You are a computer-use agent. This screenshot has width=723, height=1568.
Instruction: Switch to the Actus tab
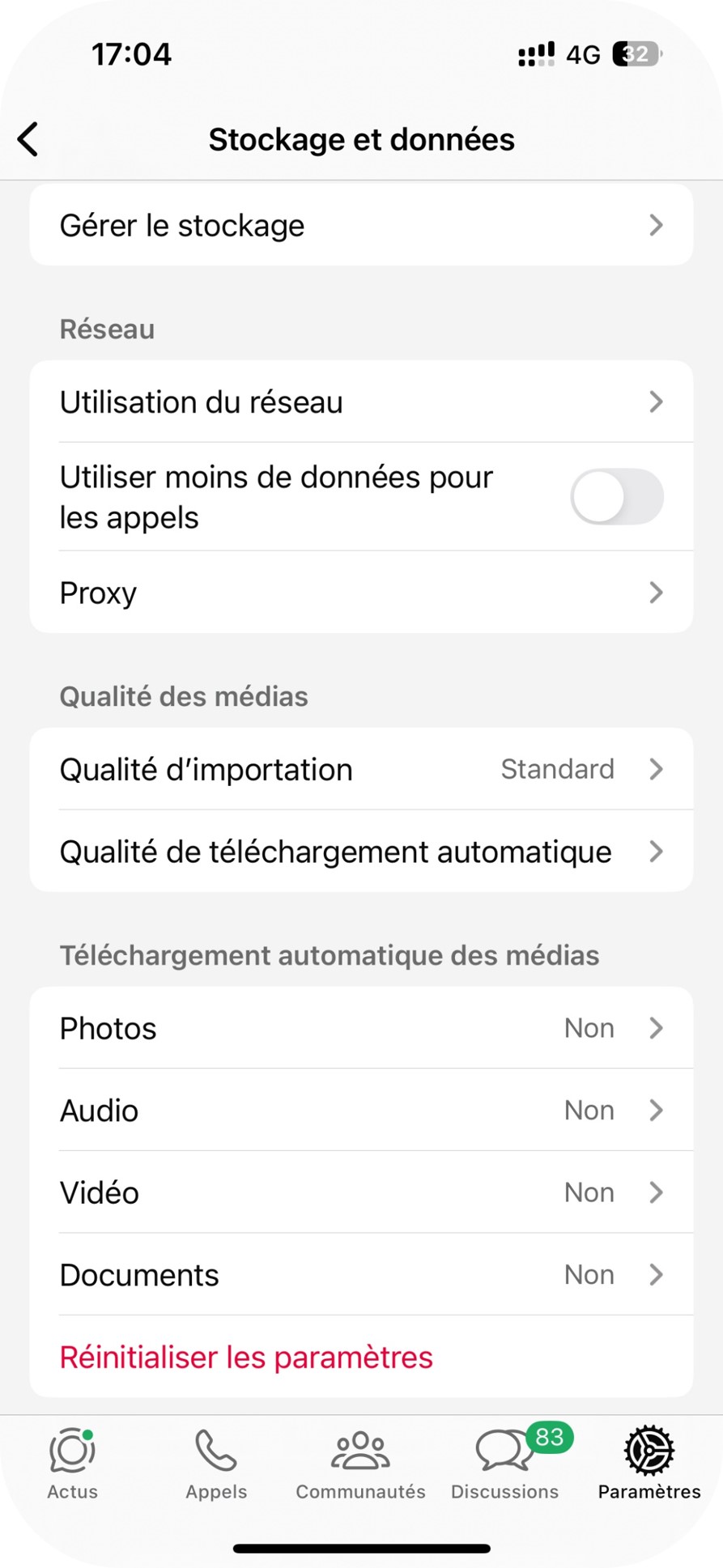point(72,1464)
